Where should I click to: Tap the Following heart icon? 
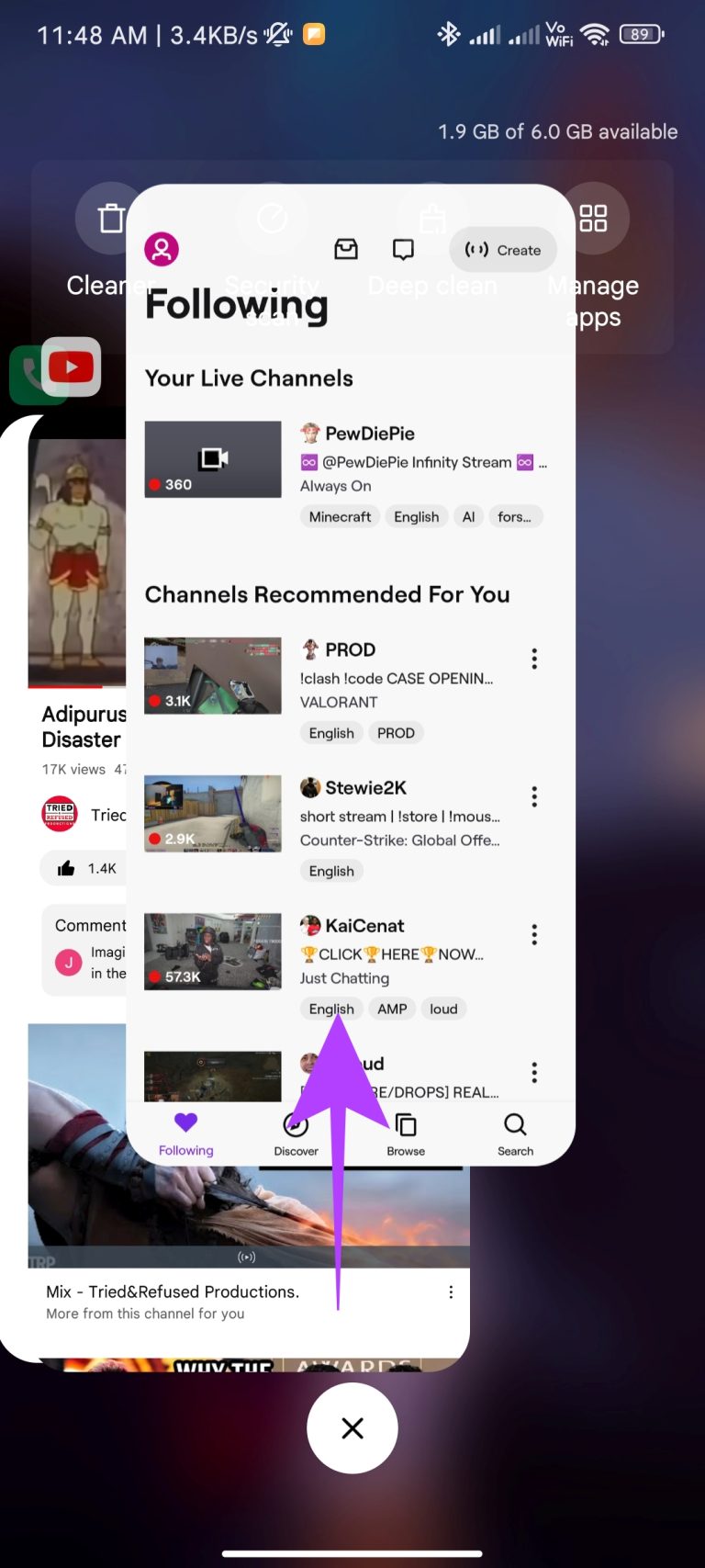pos(185,1122)
